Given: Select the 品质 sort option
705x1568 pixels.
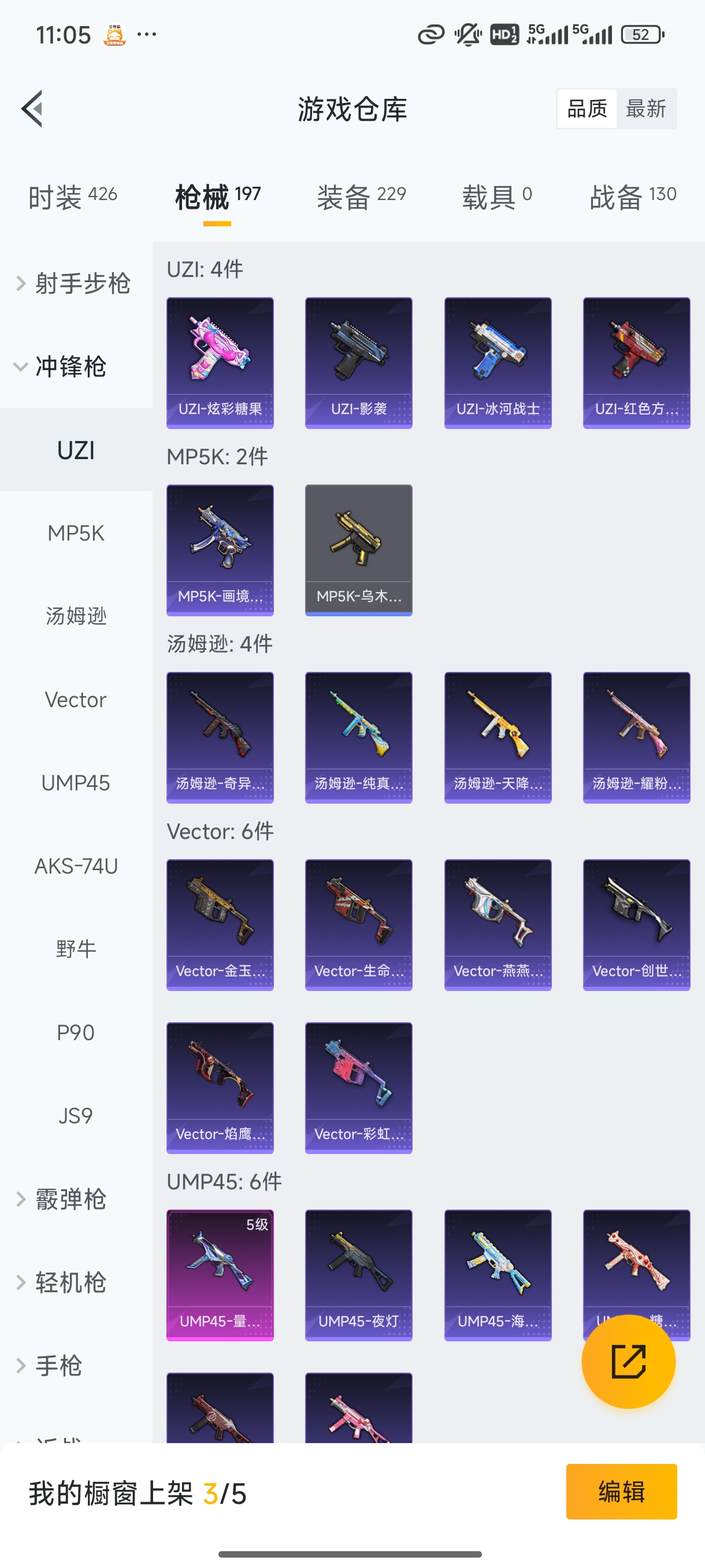Looking at the screenshot, I should 587,109.
